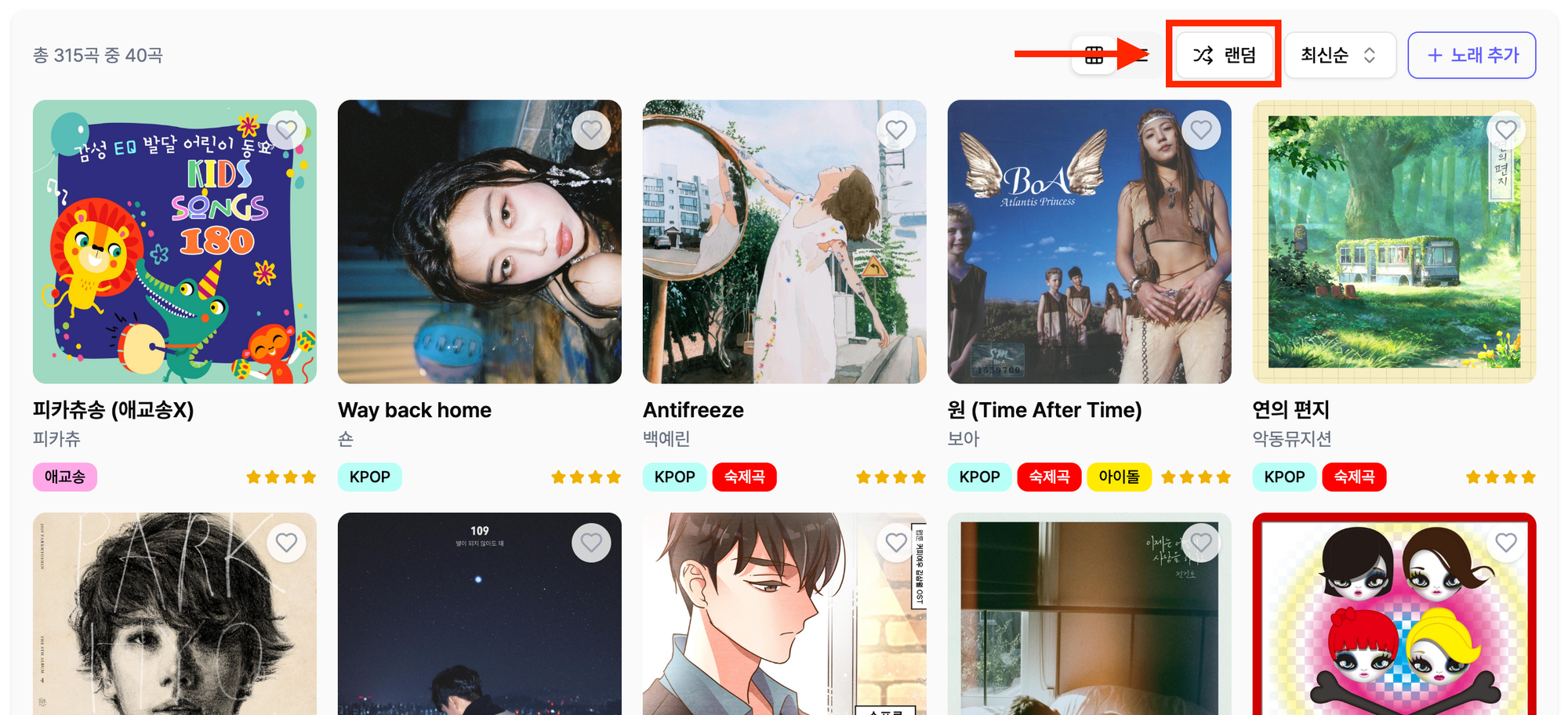Image resolution: width=1568 pixels, height=715 pixels.
Task: Select the 애교송 tag chip
Action: (x=65, y=477)
